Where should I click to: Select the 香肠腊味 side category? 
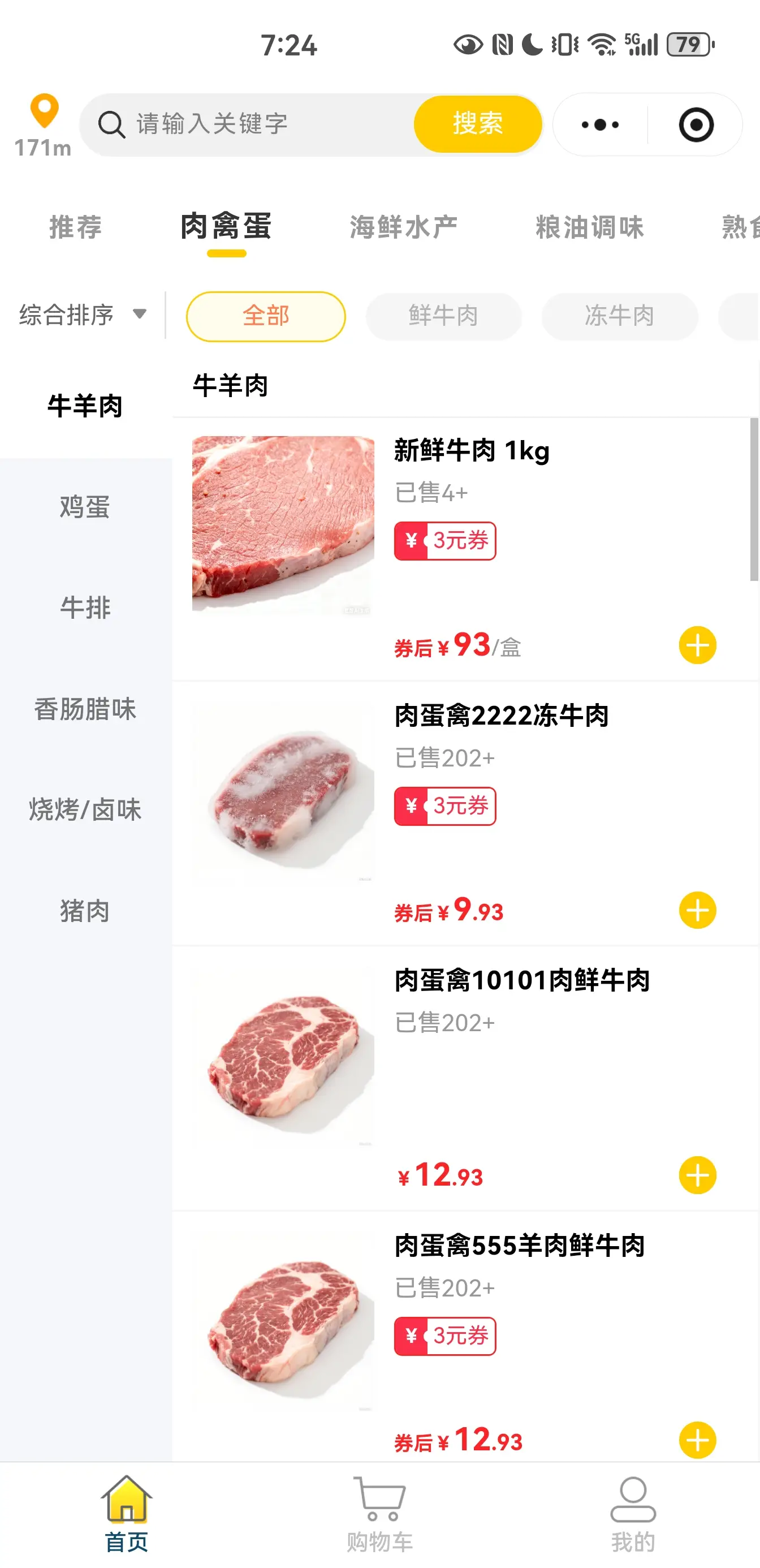coord(85,709)
